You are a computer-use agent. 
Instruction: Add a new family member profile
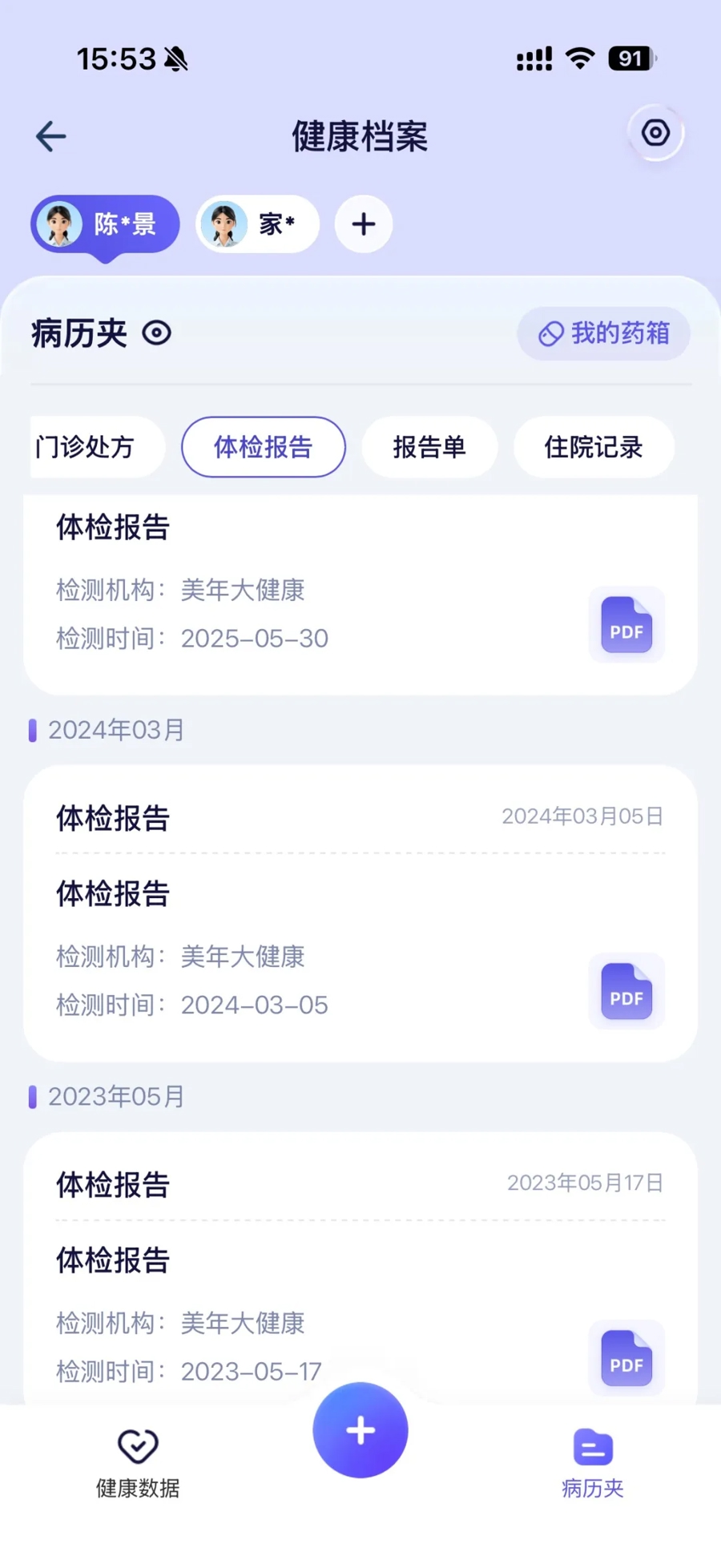tap(364, 224)
